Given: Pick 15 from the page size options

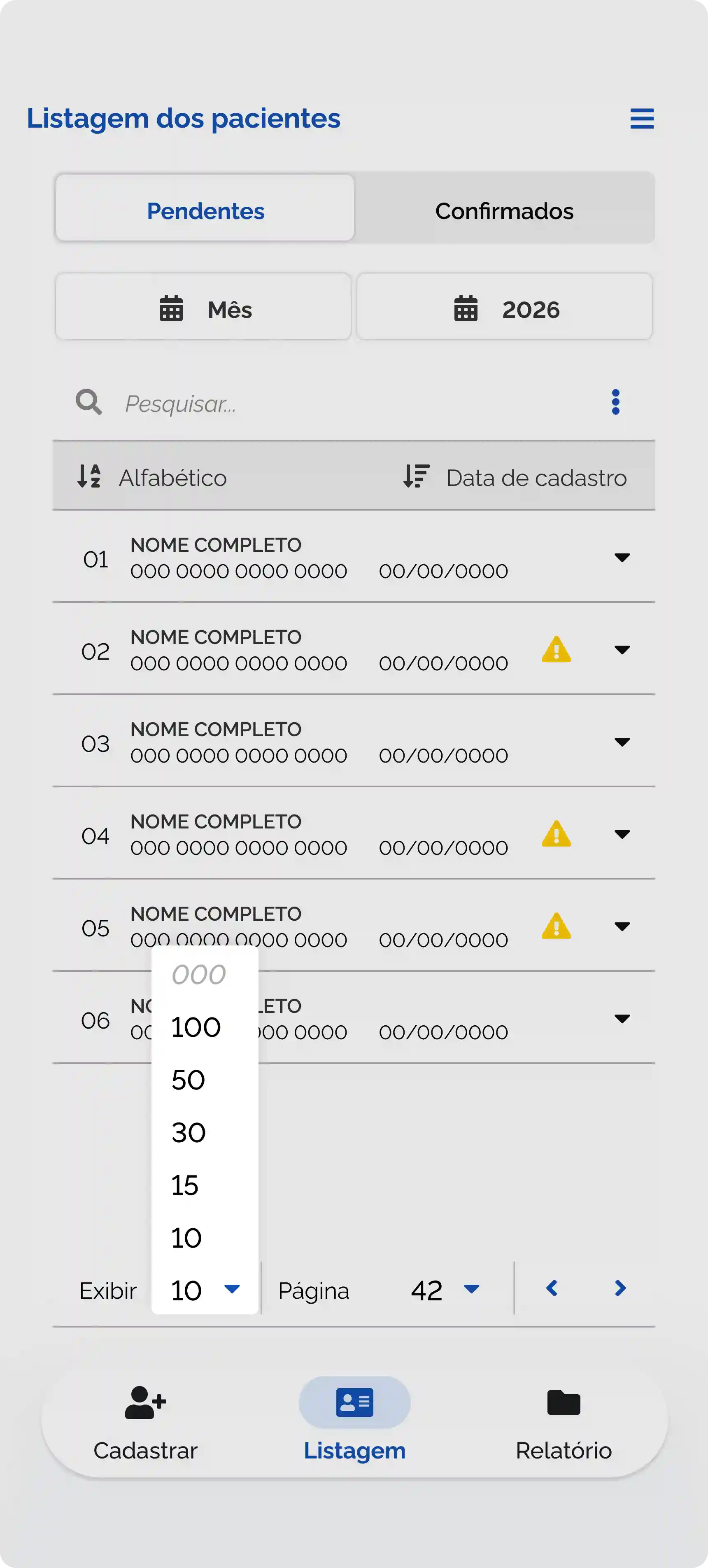Looking at the screenshot, I should coord(186,1184).
